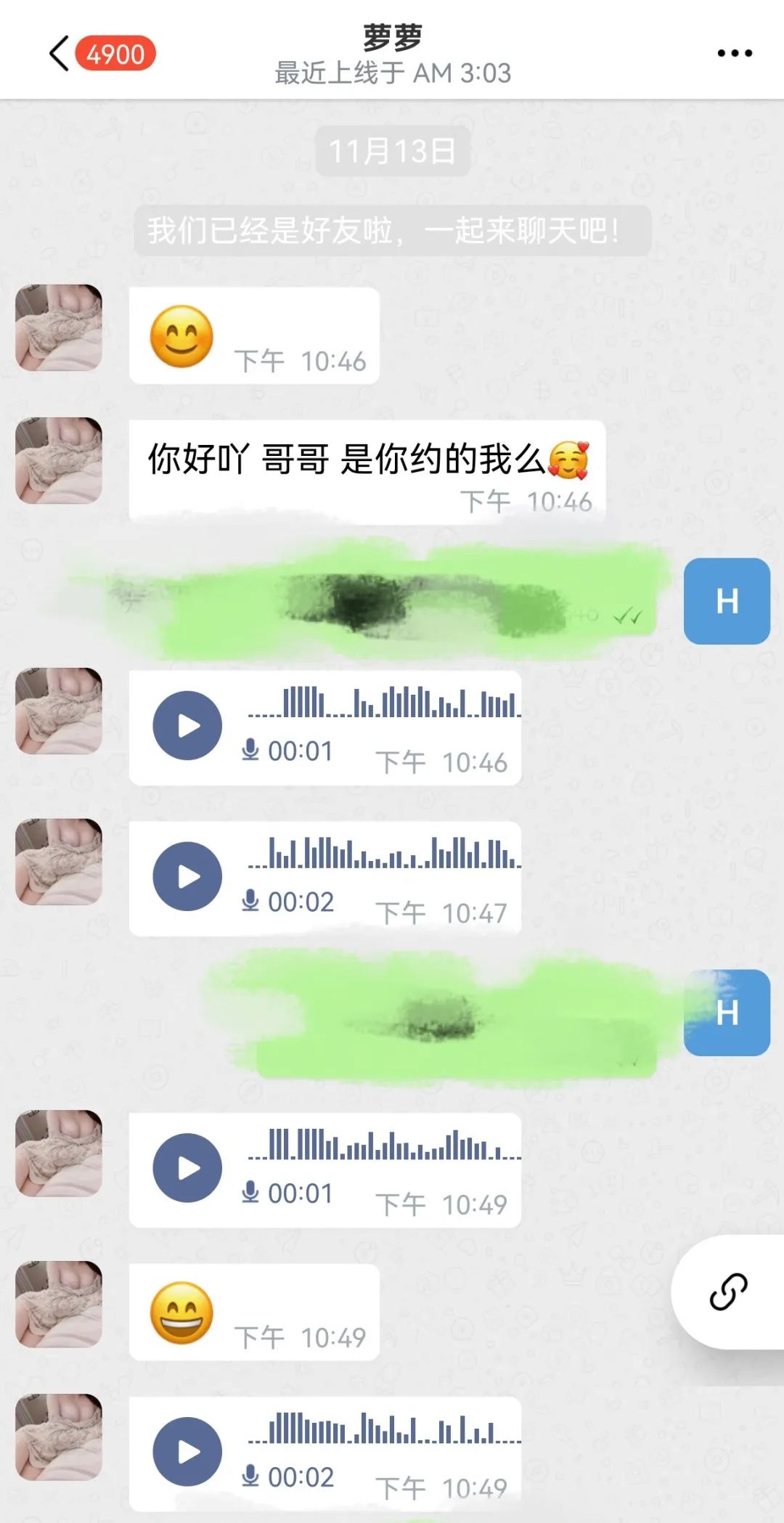Play the 00:01 voice message sent at 10:49

click(x=189, y=1167)
